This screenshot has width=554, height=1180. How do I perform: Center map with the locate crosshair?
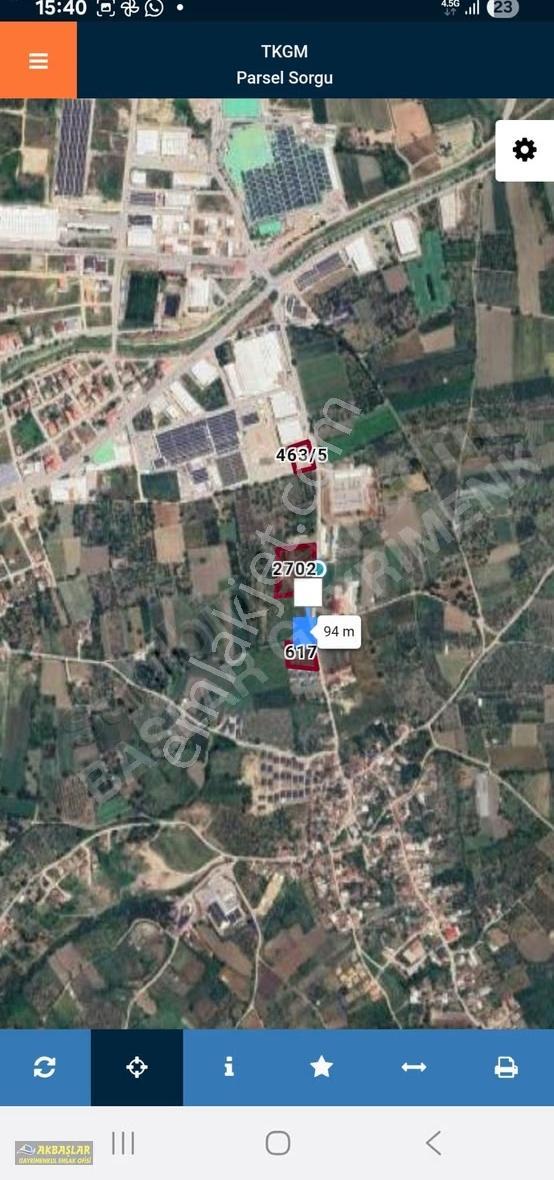coord(137,1067)
